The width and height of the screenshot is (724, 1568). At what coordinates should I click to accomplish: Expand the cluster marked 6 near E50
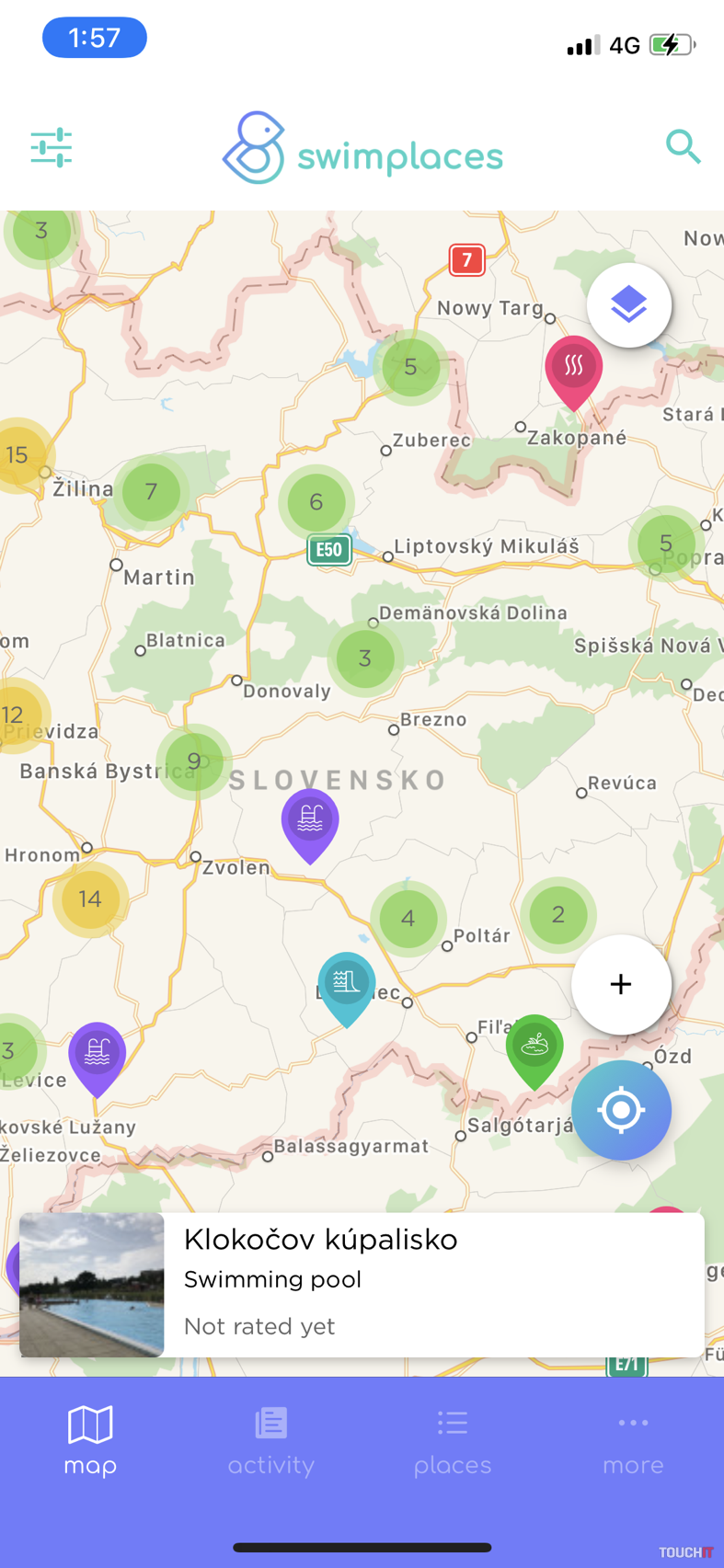click(x=316, y=502)
